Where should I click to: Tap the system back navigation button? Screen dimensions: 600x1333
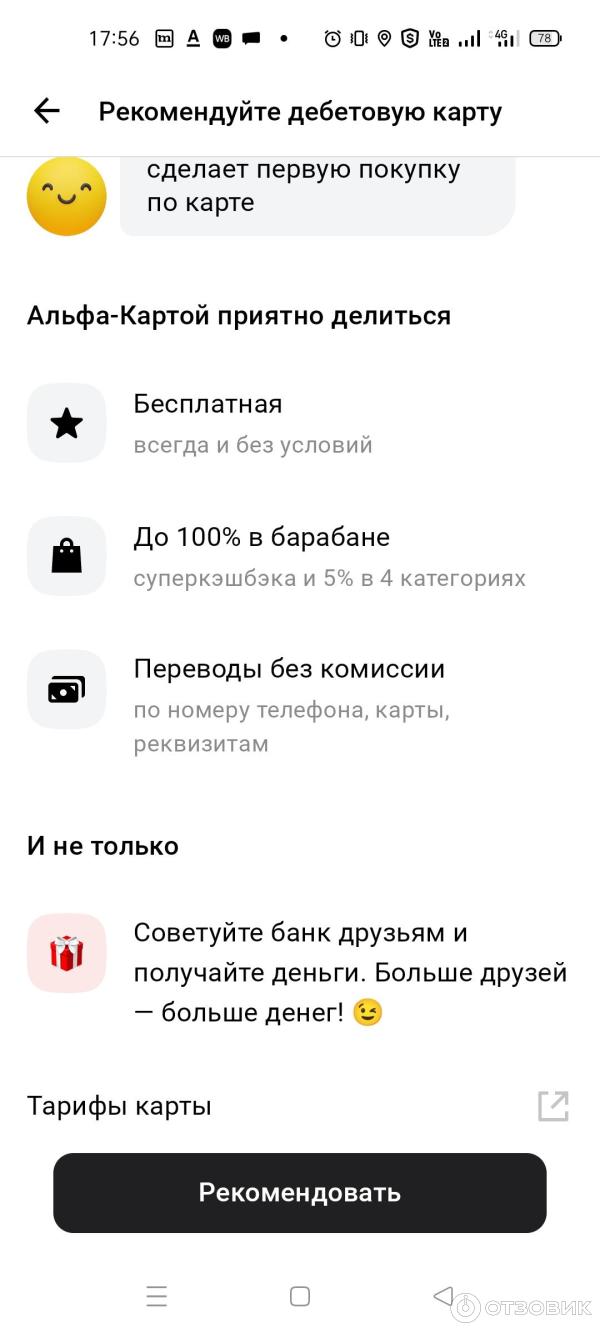tap(443, 1296)
